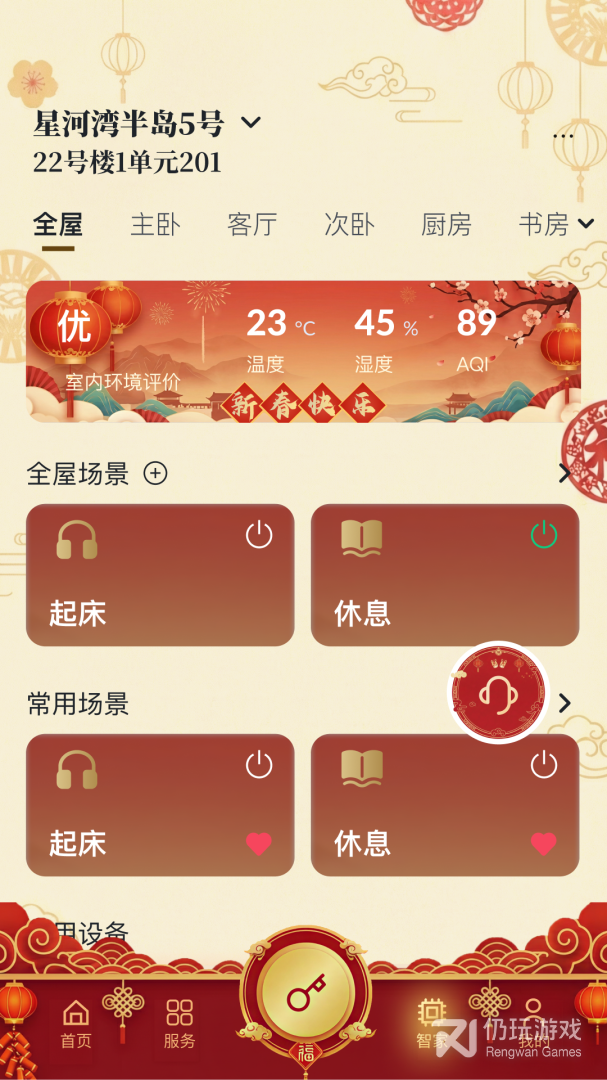Switch to the 客厅 room tab

tap(252, 225)
